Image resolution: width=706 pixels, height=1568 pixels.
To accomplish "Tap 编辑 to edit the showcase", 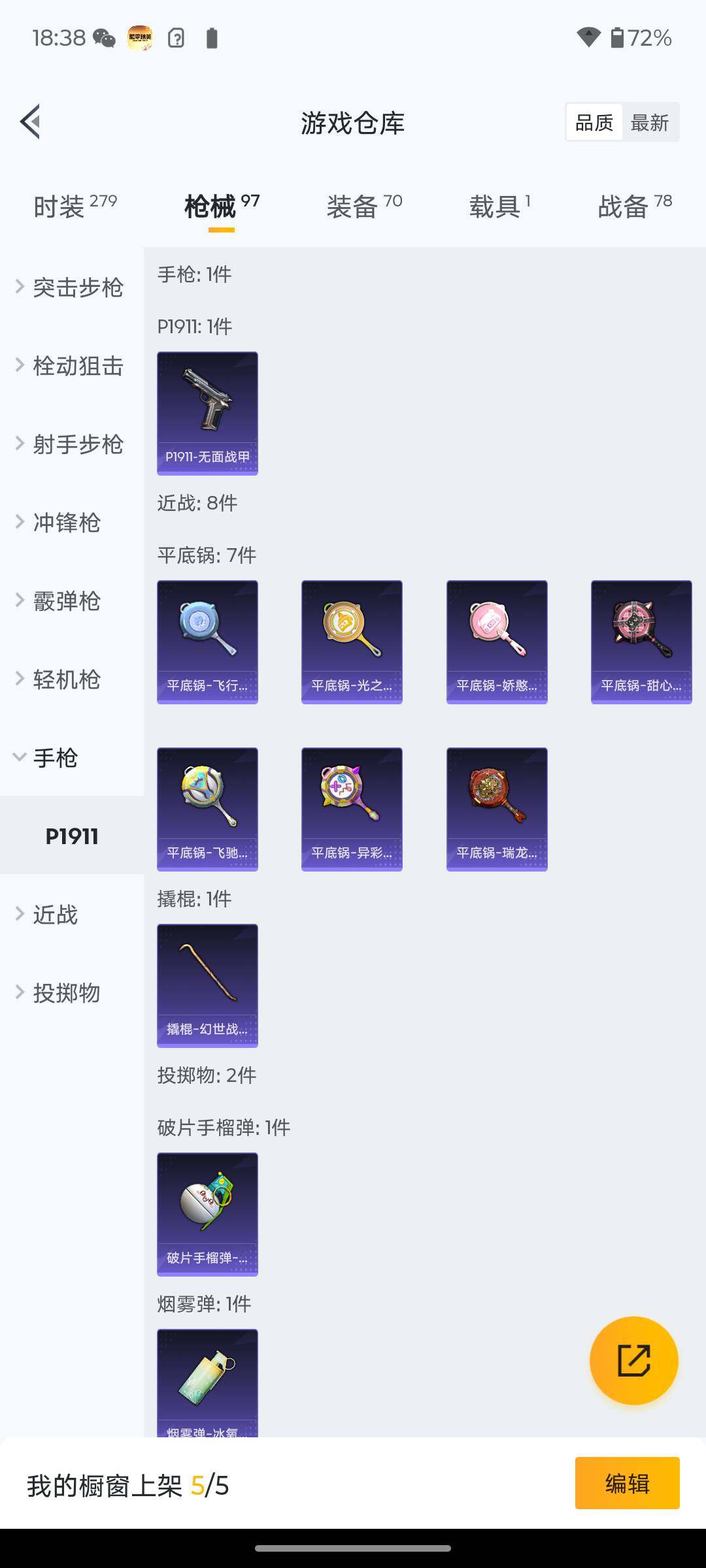I will coord(627,1483).
